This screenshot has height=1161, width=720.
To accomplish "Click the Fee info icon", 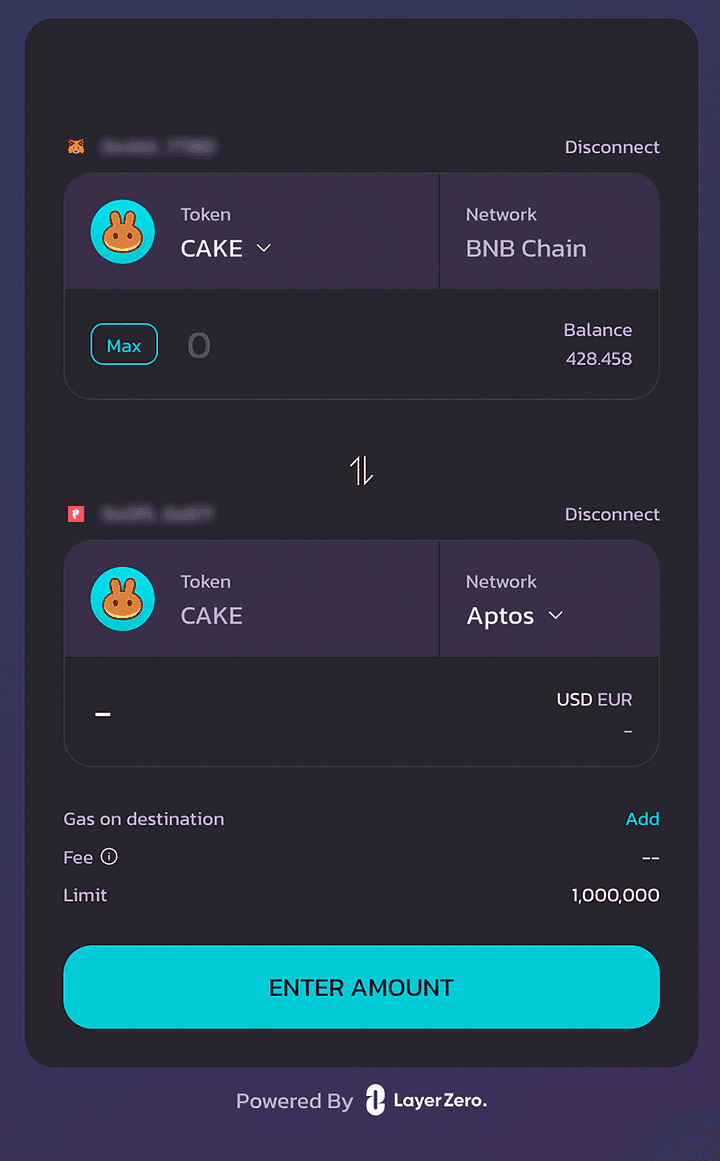I will click(108, 857).
